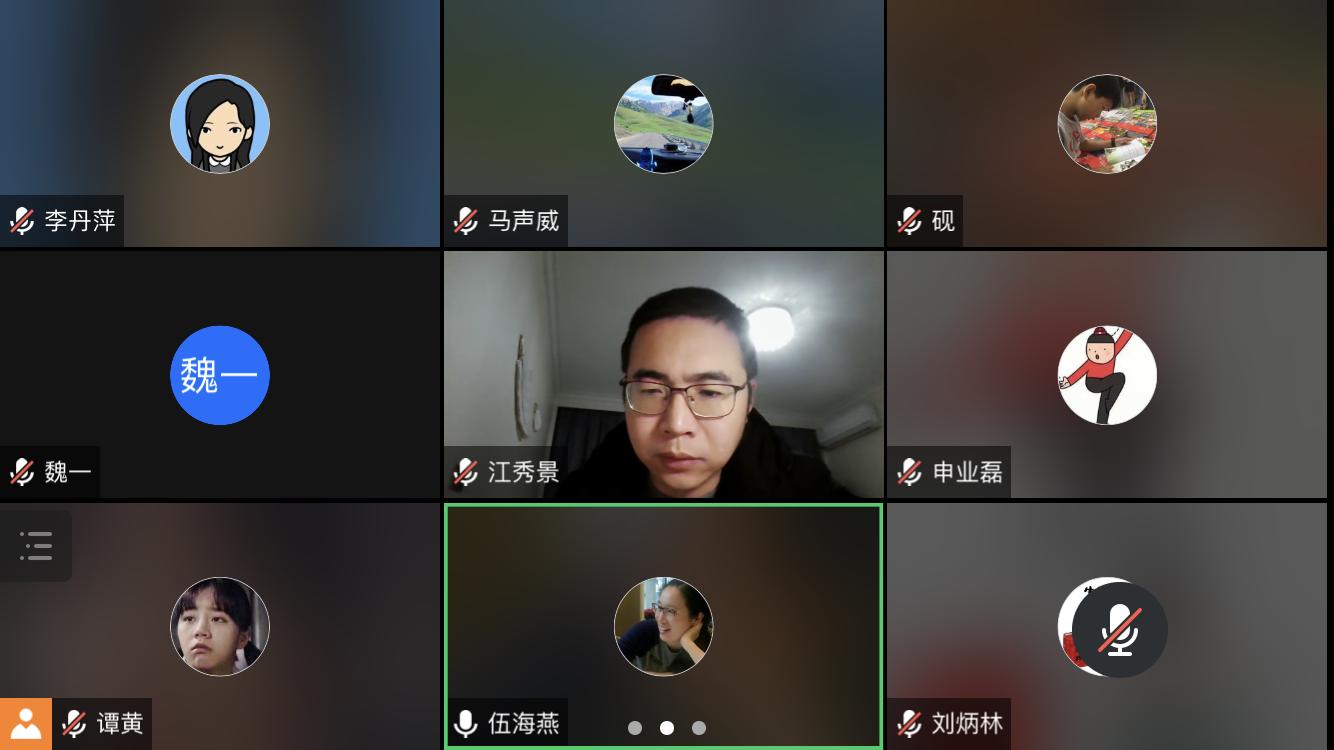Screen dimensions: 1334x750
Task: Select 魏一's video tile
Action: click(x=220, y=375)
